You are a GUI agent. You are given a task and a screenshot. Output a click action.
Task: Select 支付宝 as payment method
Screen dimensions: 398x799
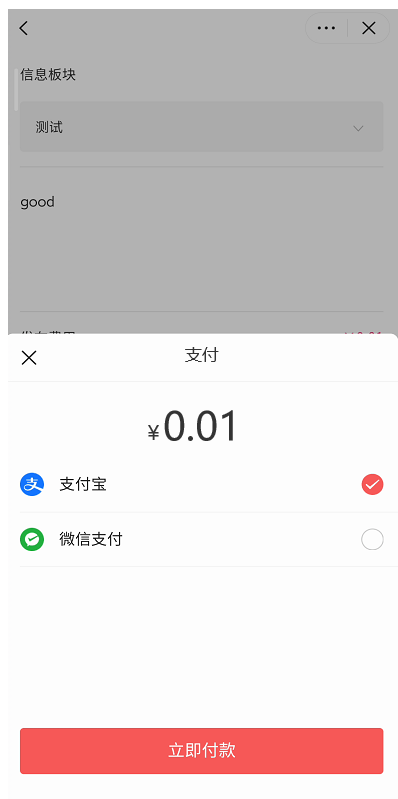coord(202,485)
